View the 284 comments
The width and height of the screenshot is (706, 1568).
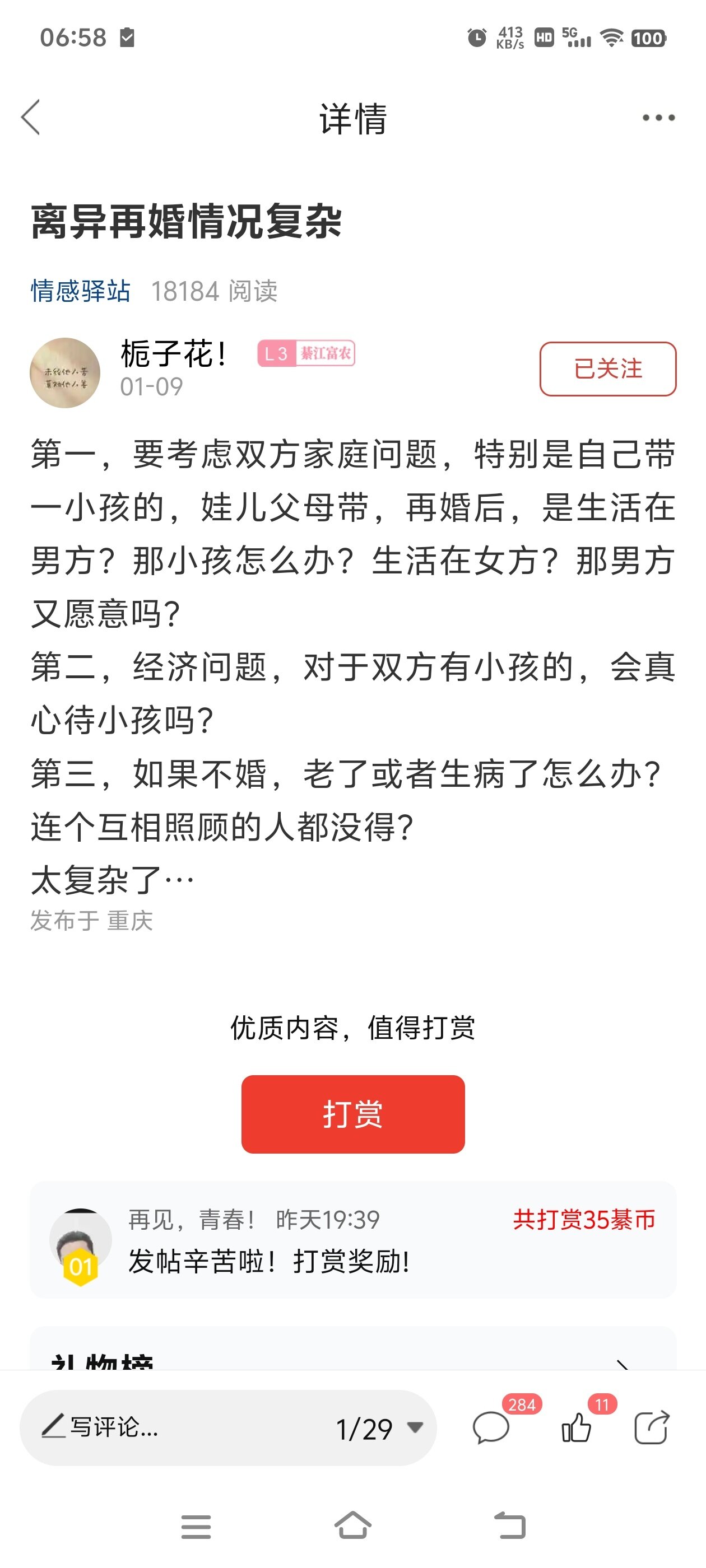[x=491, y=1428]
